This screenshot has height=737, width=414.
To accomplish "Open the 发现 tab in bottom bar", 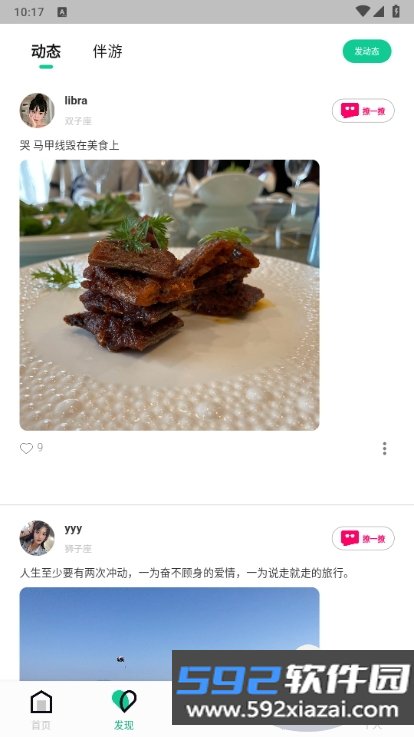I will (x=124, y=709).
